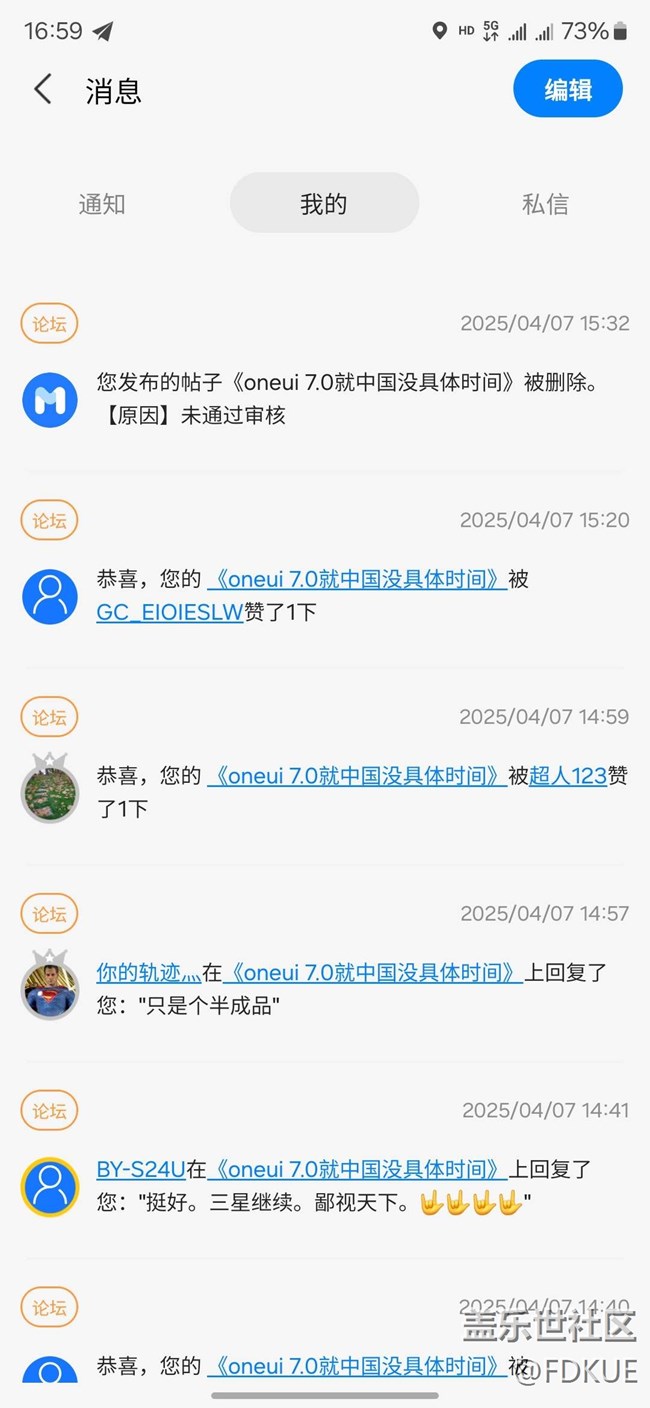
Task: Visit 超人123's profile link
Action: pyautogui.click(x=568, y=776)
